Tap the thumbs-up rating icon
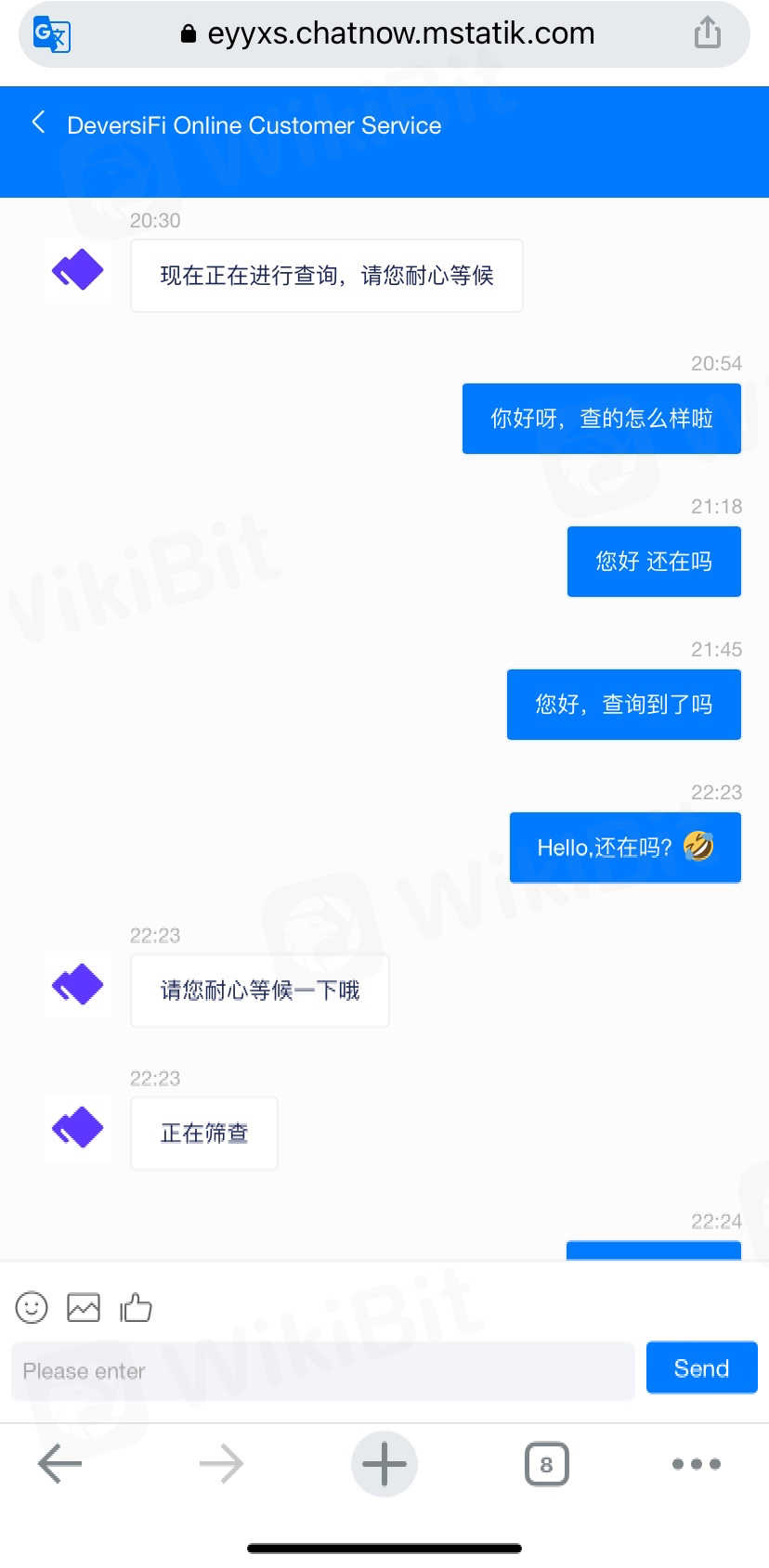Screen dimensions: 769x1568 pyautogui.click(x=136, y=1307)
